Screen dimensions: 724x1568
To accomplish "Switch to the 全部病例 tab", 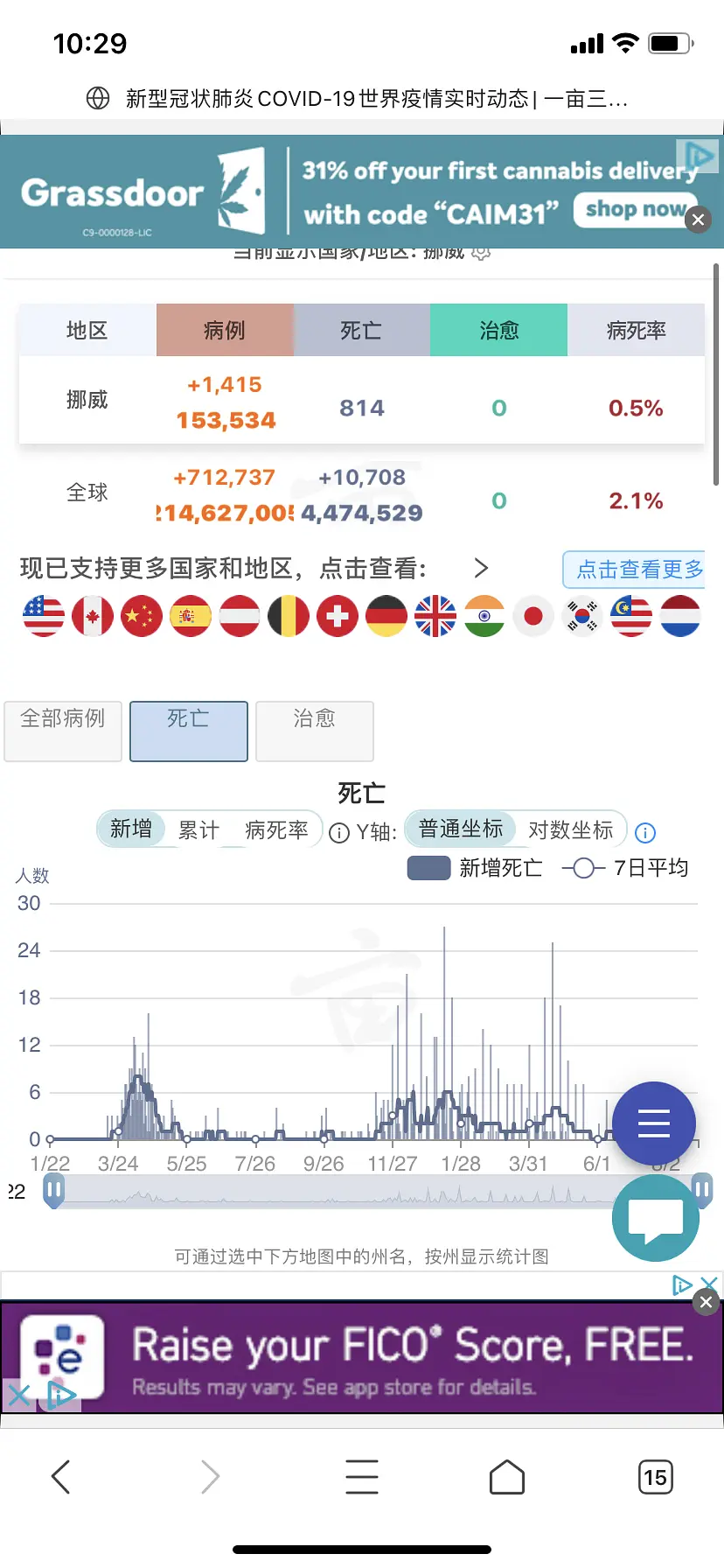I will [x=63, y=730].
